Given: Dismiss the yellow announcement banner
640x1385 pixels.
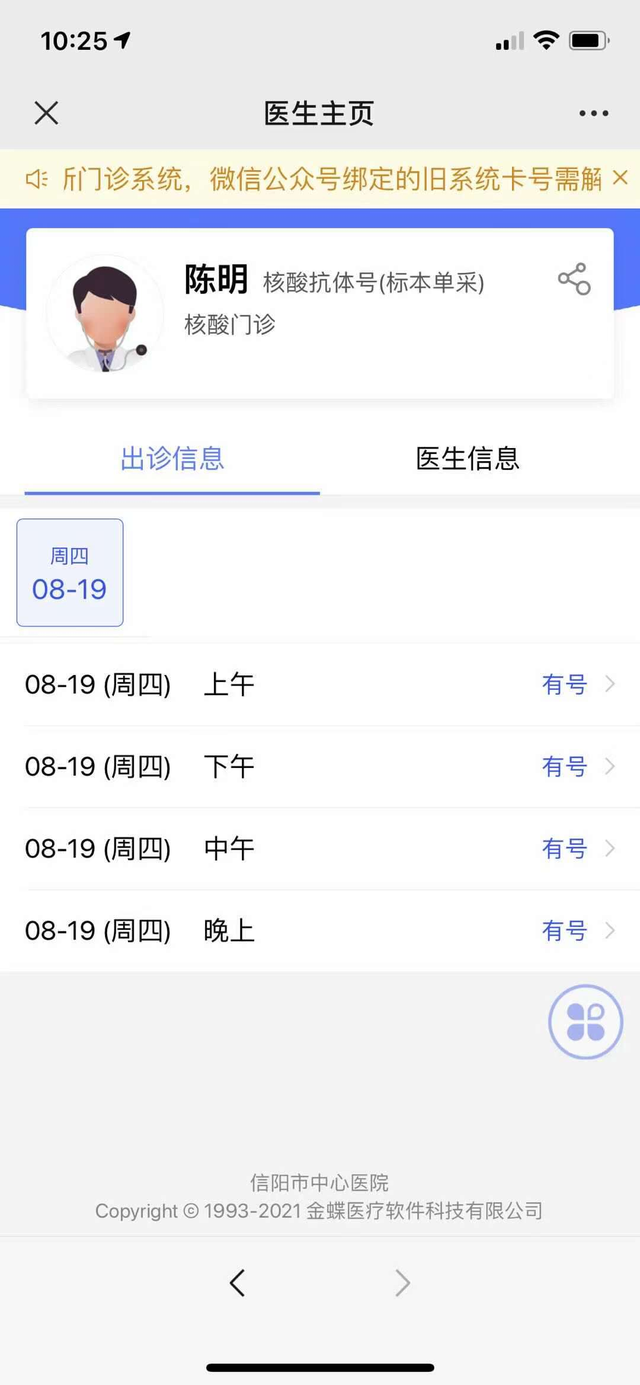Looking at the screenshot, I should pyautogui.click(x=620, y=178).
